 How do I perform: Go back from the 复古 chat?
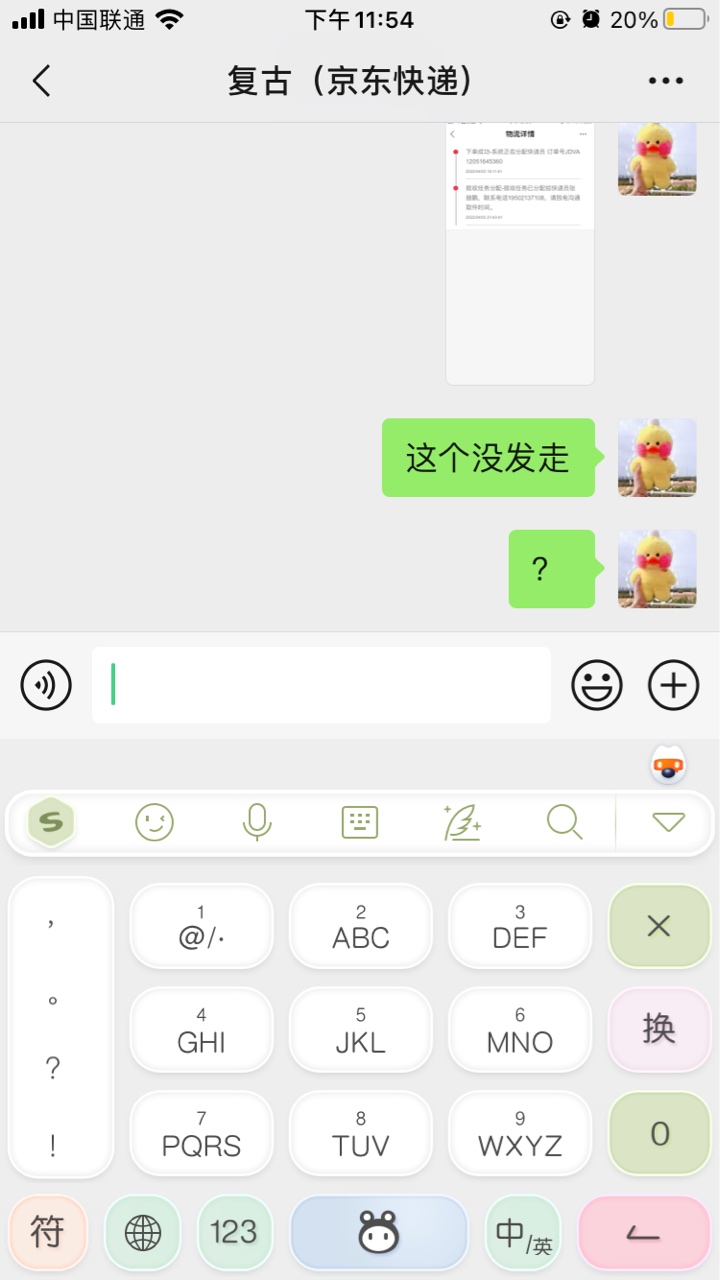pos(41,81)
